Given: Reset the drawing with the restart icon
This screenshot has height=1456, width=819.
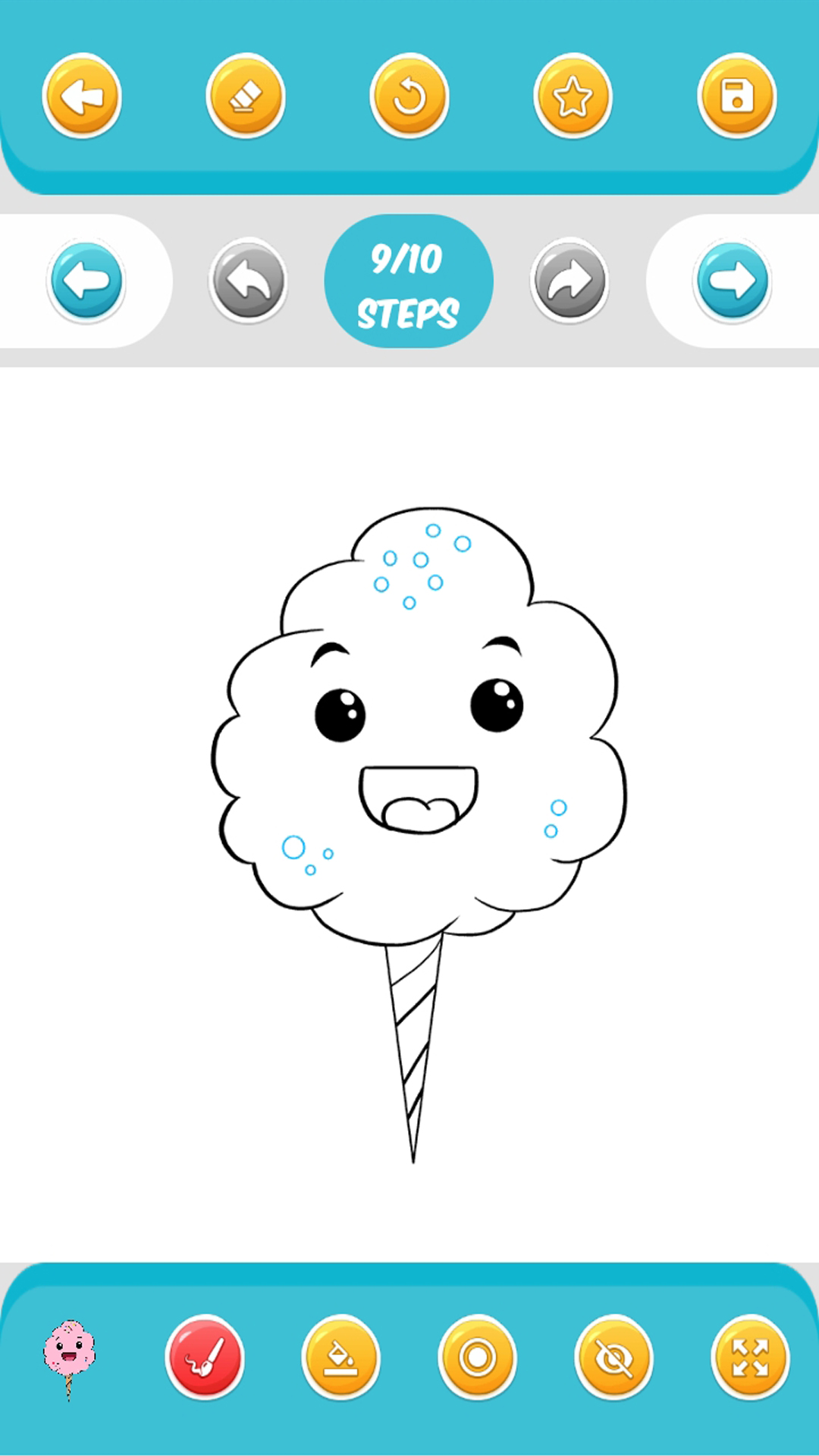Looking at the screenshot, I should (409, 96).
